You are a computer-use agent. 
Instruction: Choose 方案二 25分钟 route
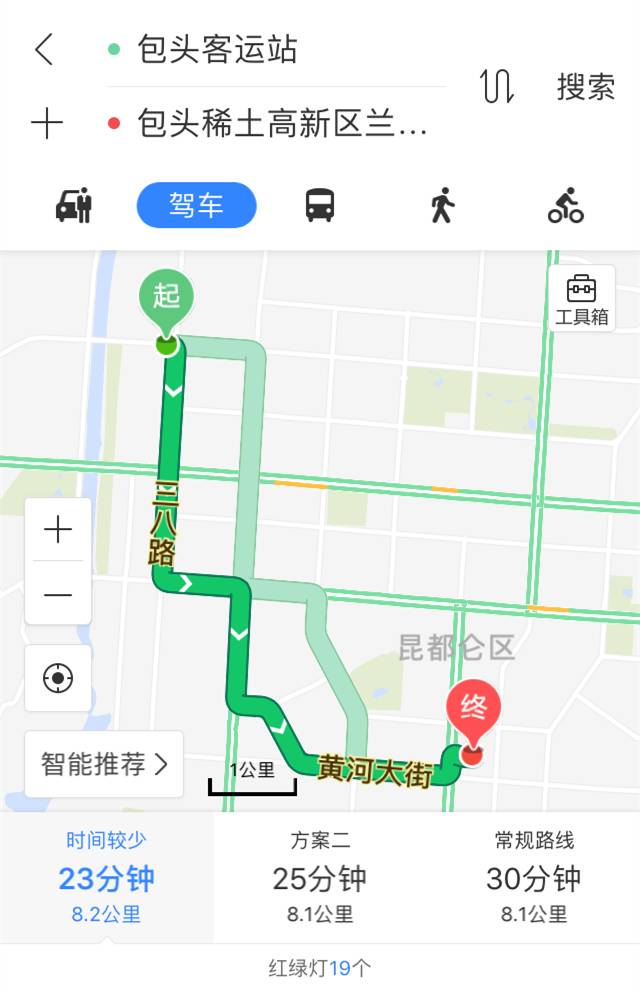coord(320,878)
